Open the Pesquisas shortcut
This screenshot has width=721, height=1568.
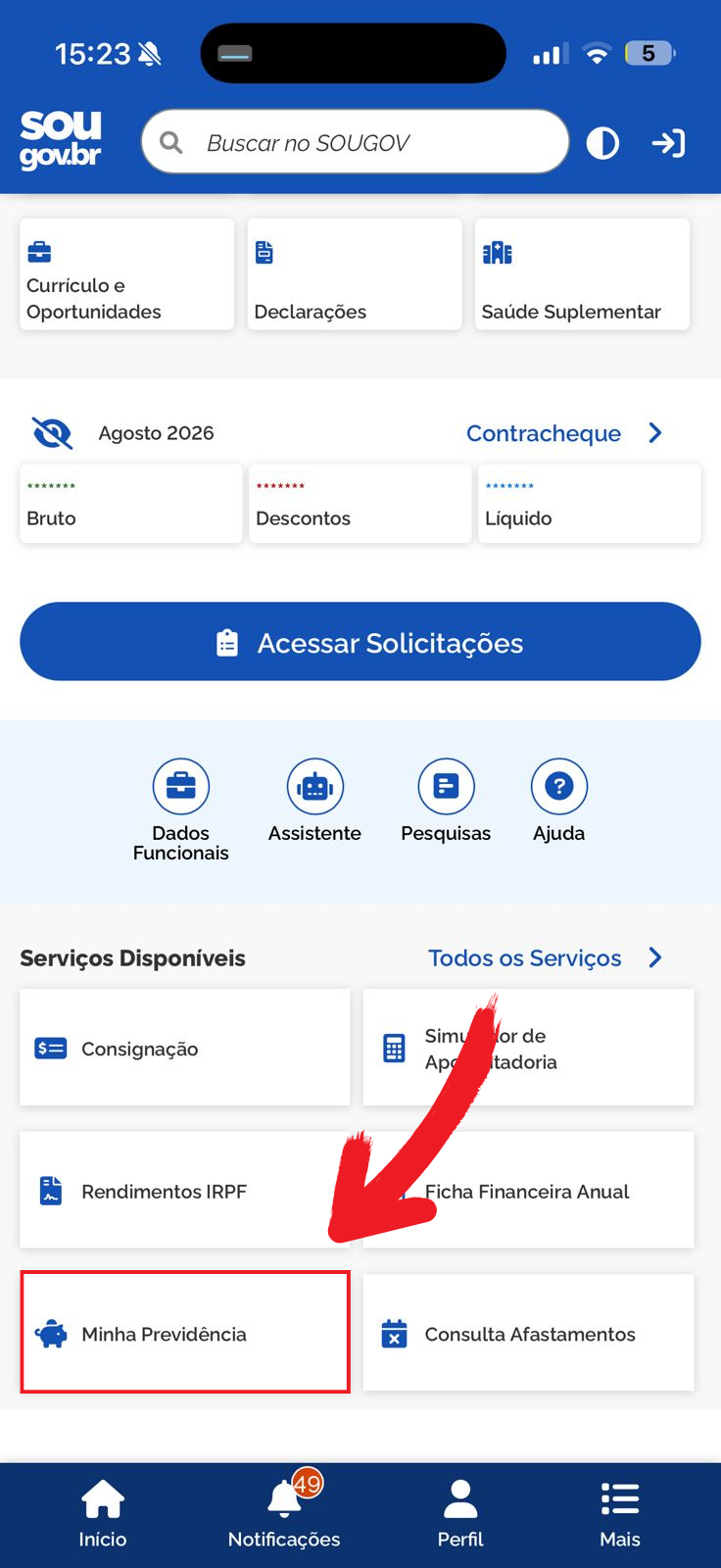(x=446, y=801)
